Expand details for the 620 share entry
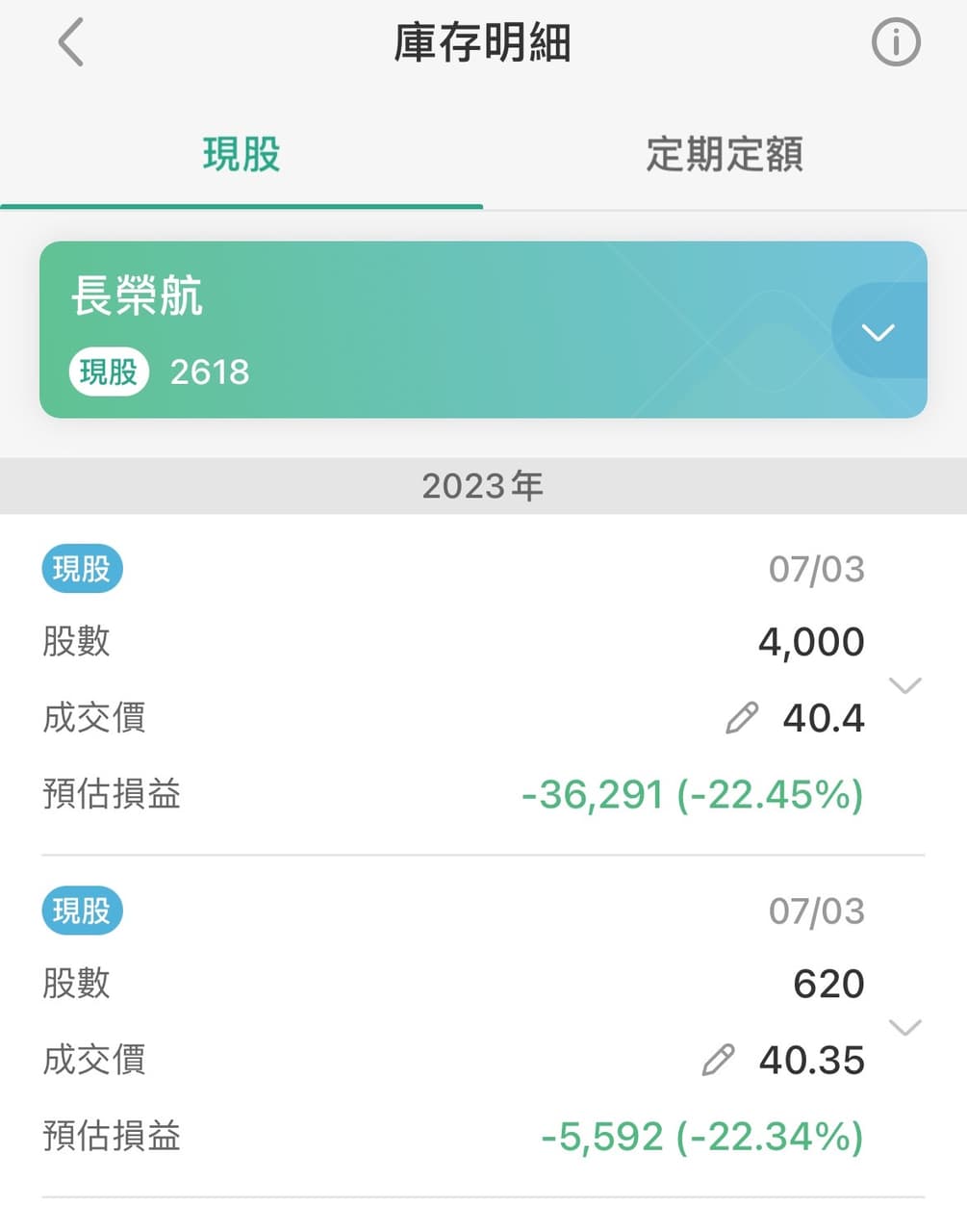This screenshot has width=967, height=1232. [903, 1026]
